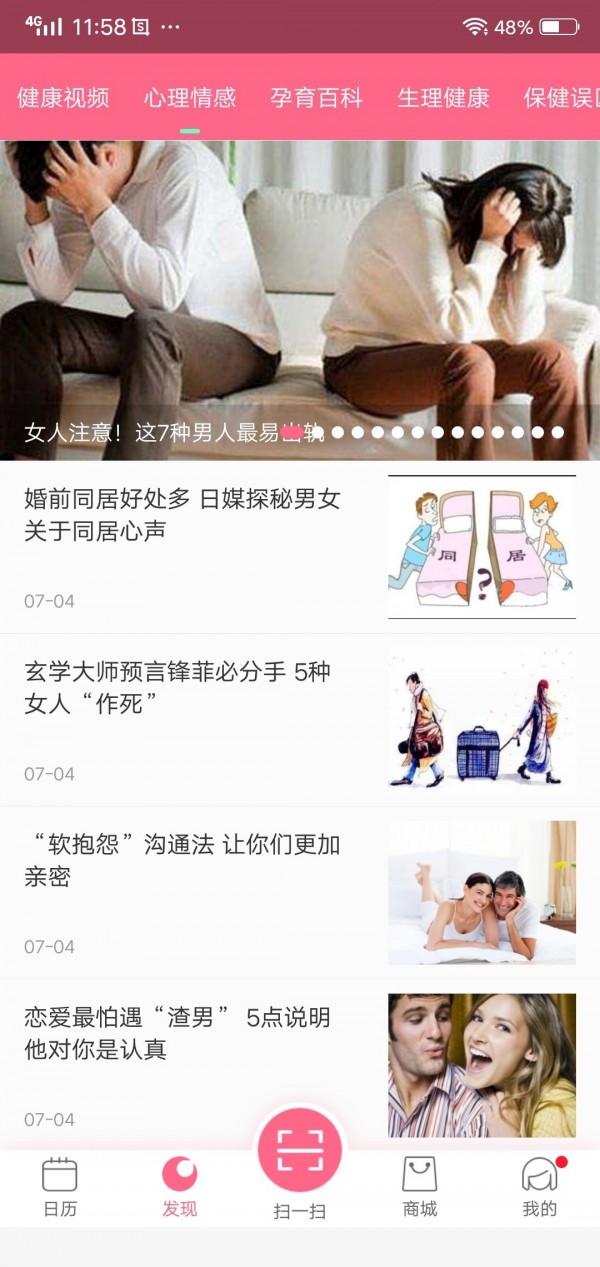Viewport: 600px width, 1267px height.
Task: Open the 孕育百科 tab
Action: tap(316, 98)
